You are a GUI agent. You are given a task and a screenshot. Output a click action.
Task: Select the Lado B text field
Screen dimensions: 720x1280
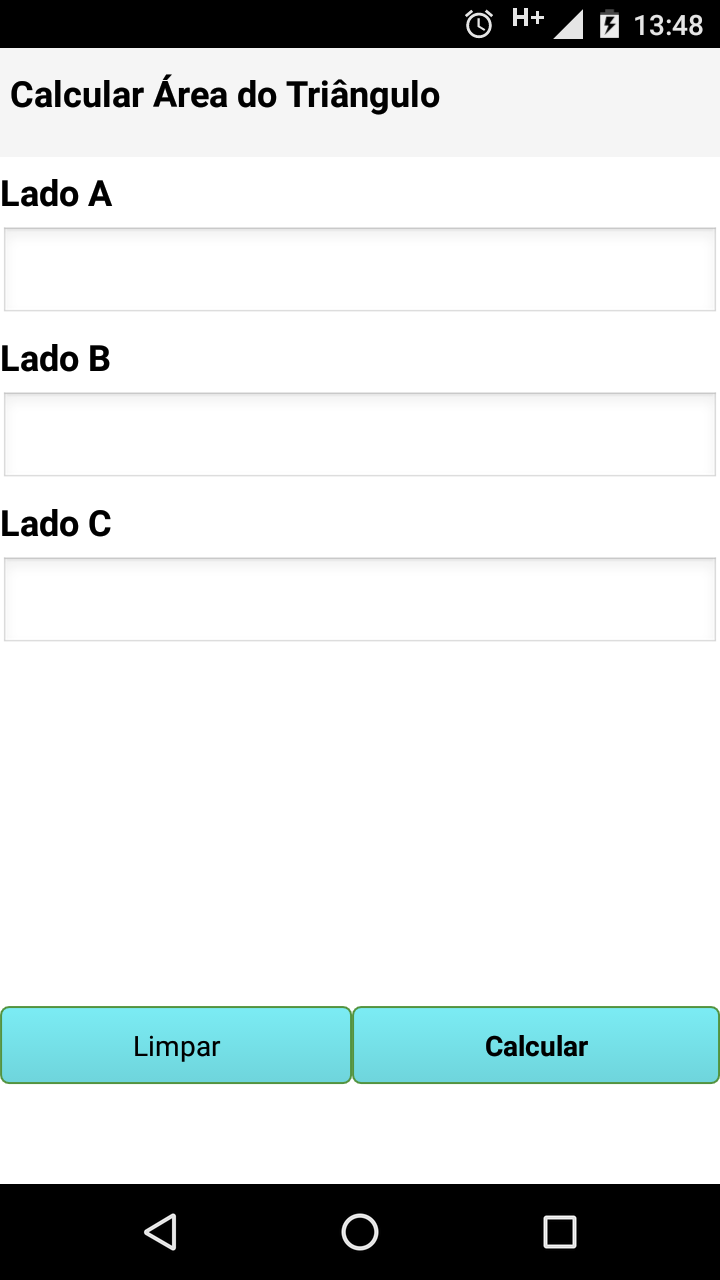tap(360, 434)
